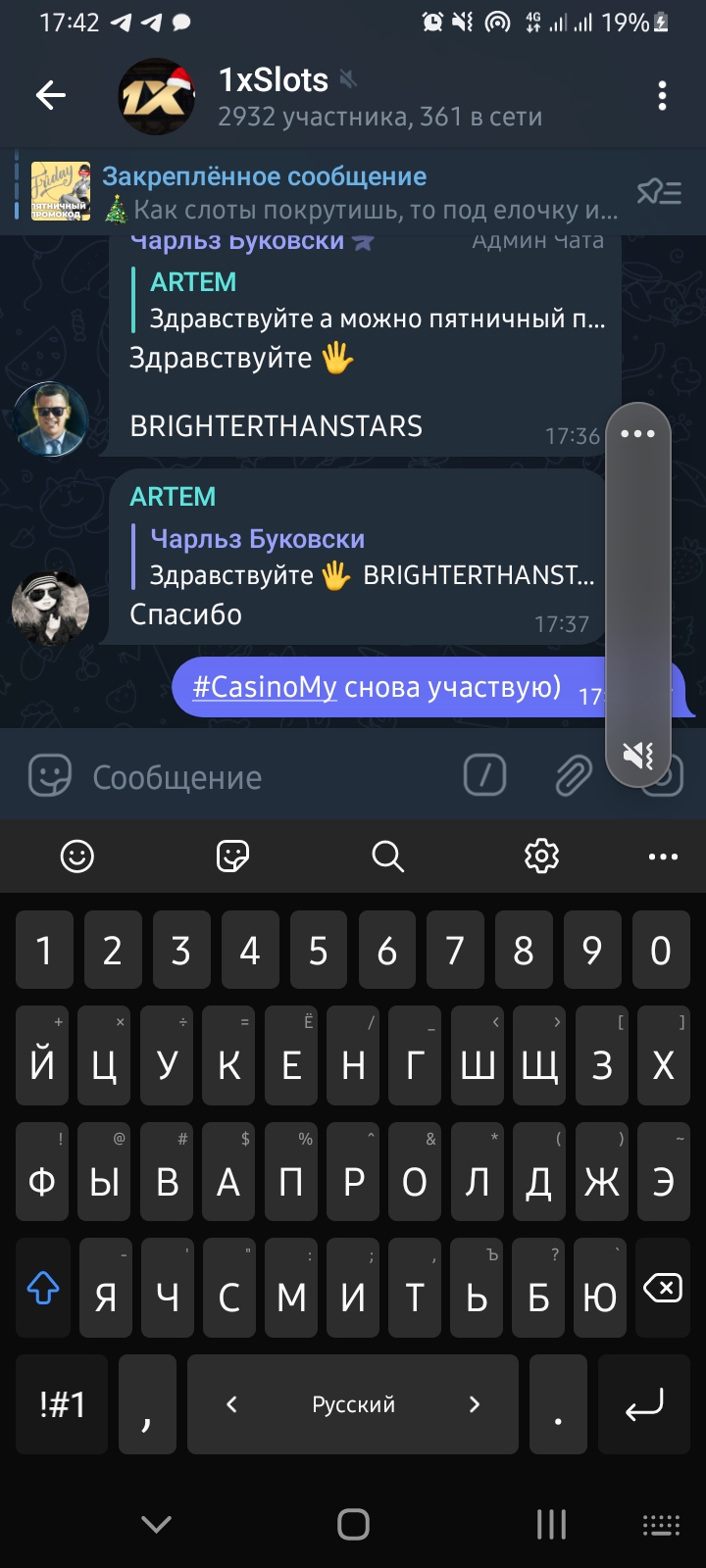Open the sticker and emoji panel
The image size is (706, 1568).
point(49,776)
